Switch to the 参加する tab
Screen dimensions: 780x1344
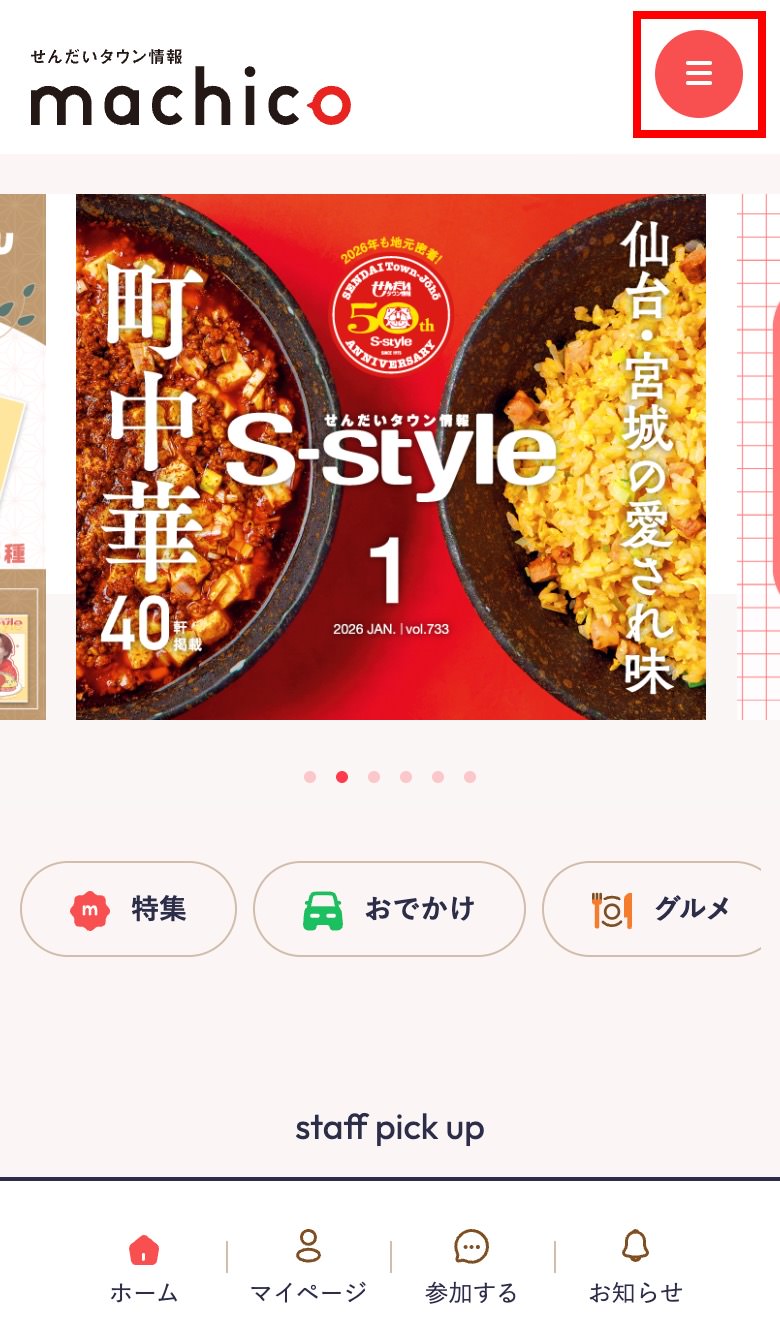471,1268
